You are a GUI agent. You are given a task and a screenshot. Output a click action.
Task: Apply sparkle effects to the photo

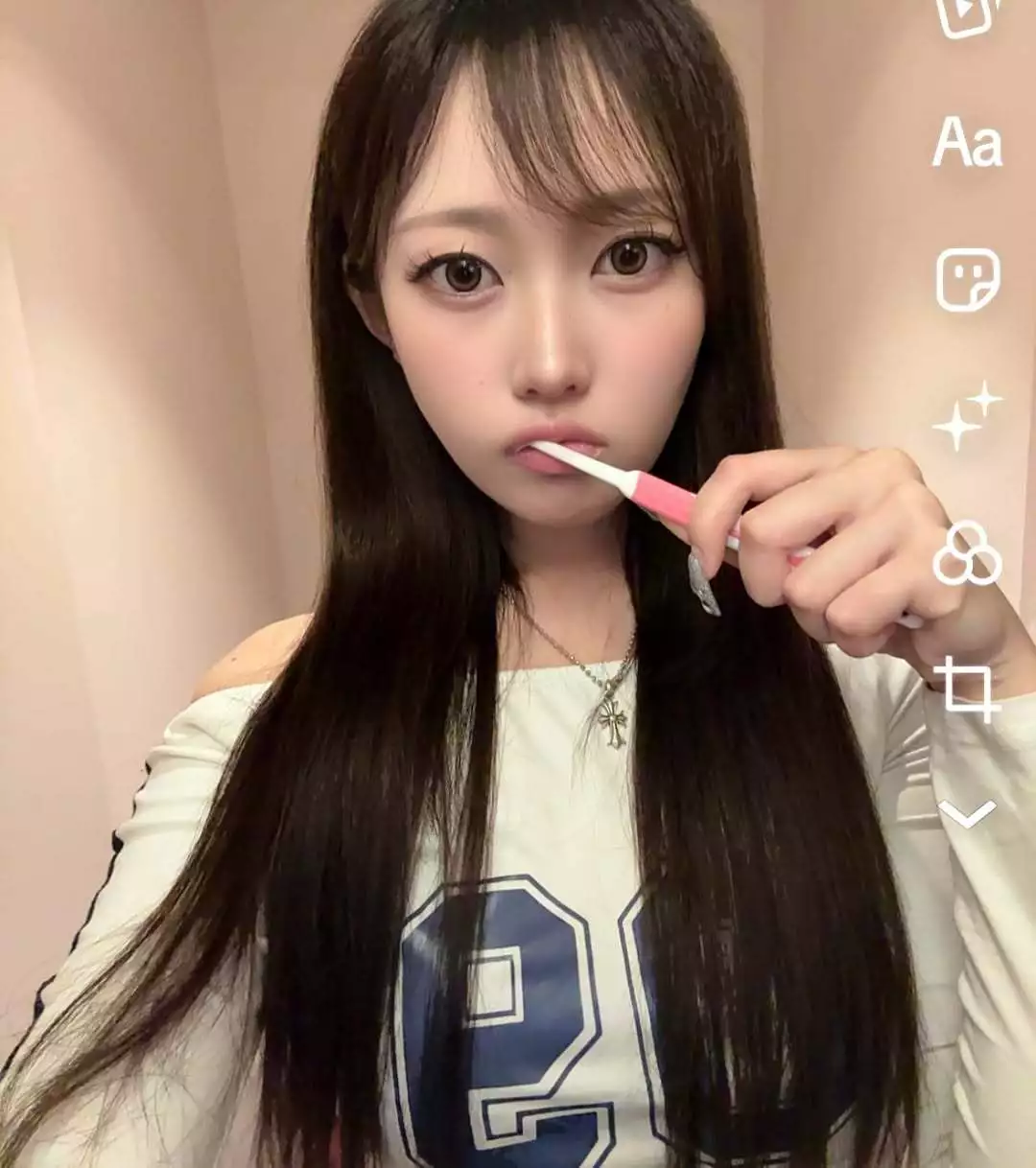(x=966, y=415)
